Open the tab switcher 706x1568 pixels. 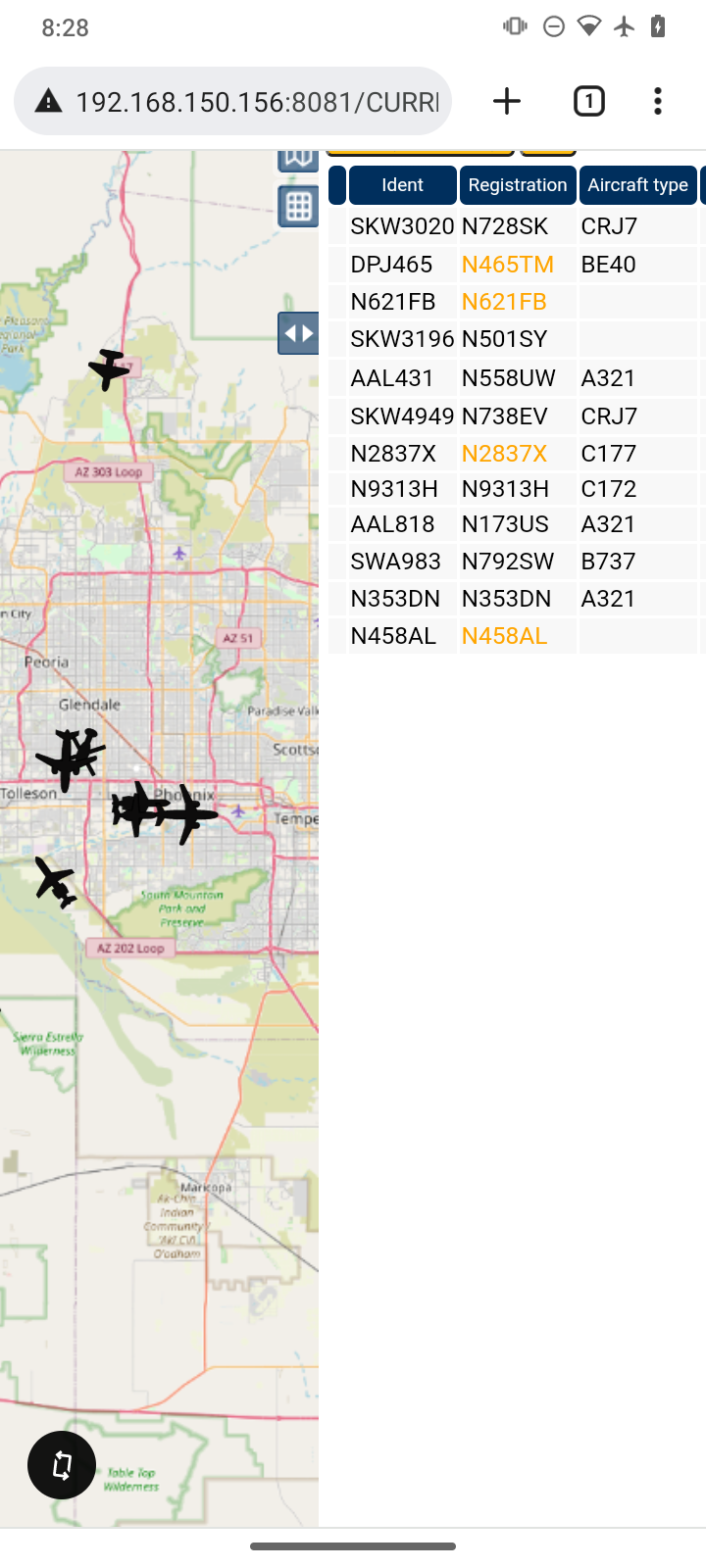tap(588, 101)
